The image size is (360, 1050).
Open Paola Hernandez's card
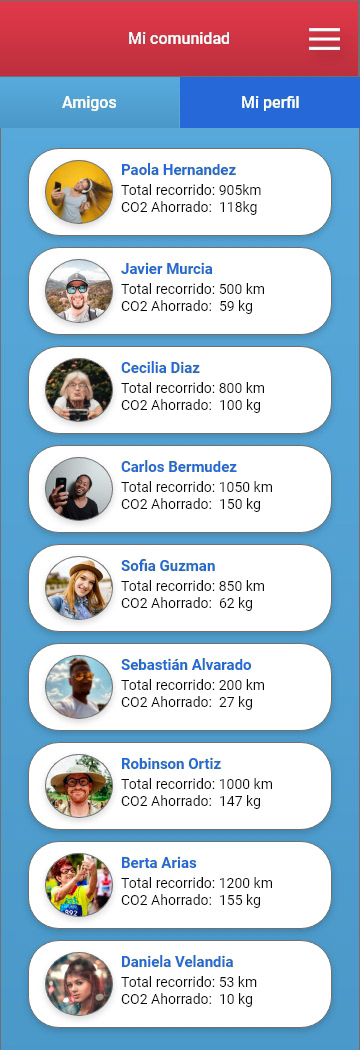[180, 192]
